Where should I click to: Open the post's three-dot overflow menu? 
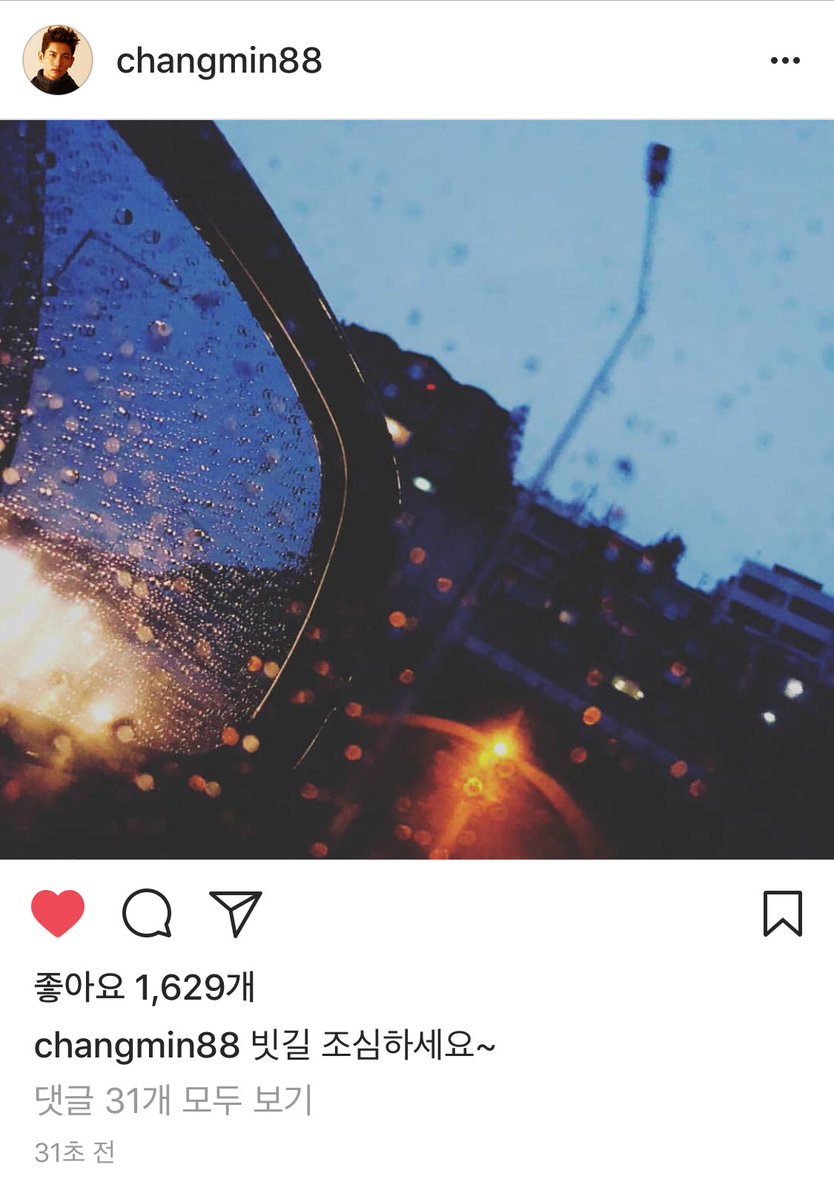(785, 61)
